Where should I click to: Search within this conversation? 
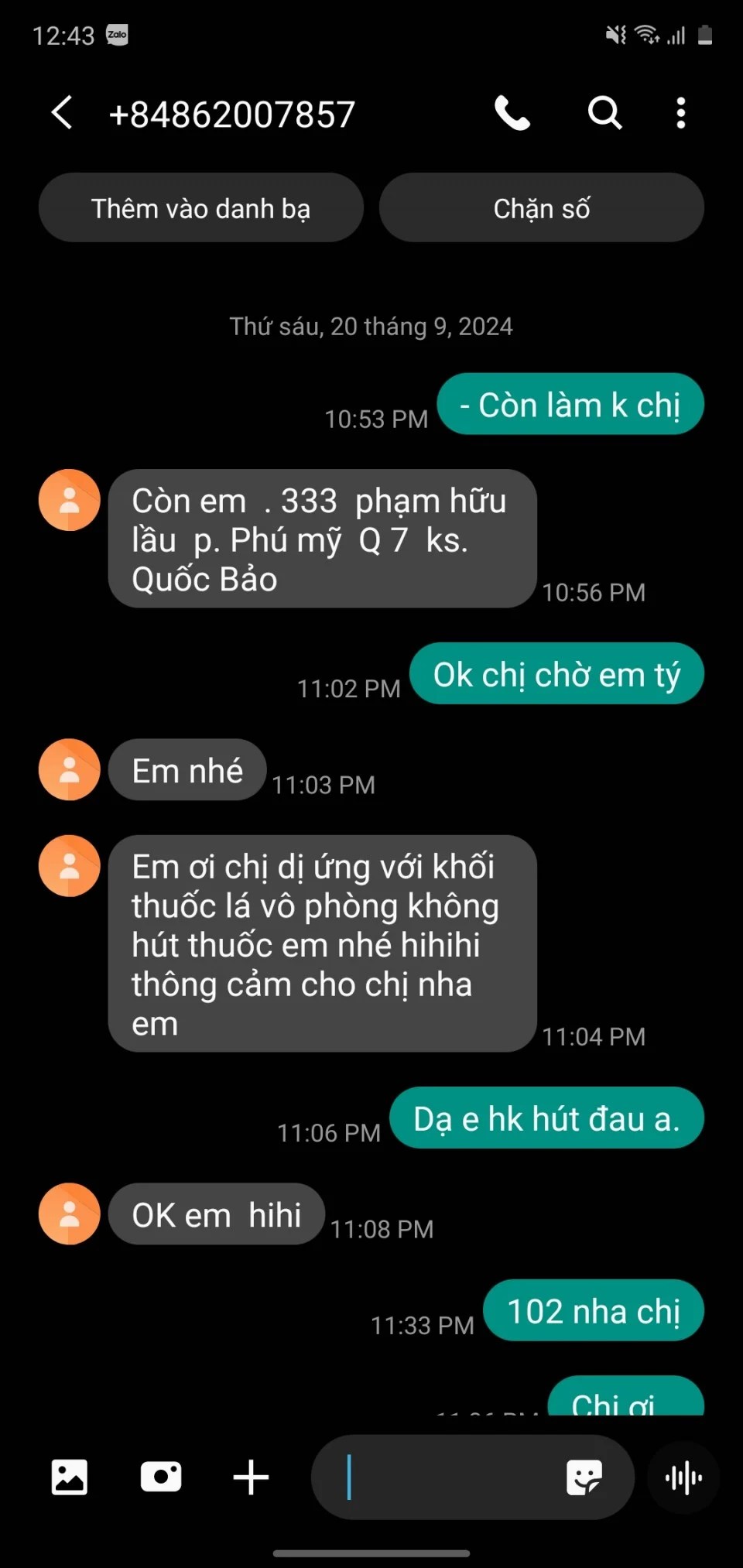point(604,113)
